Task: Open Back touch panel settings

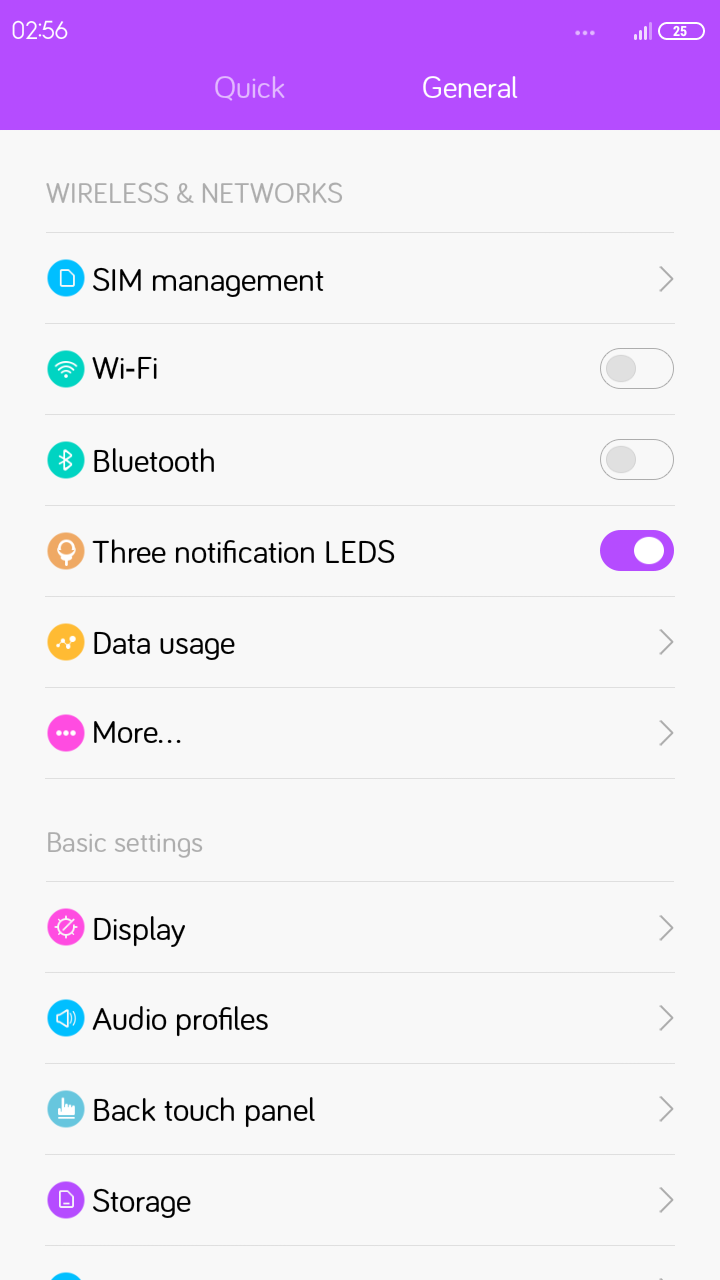Action: (360, 1110)
